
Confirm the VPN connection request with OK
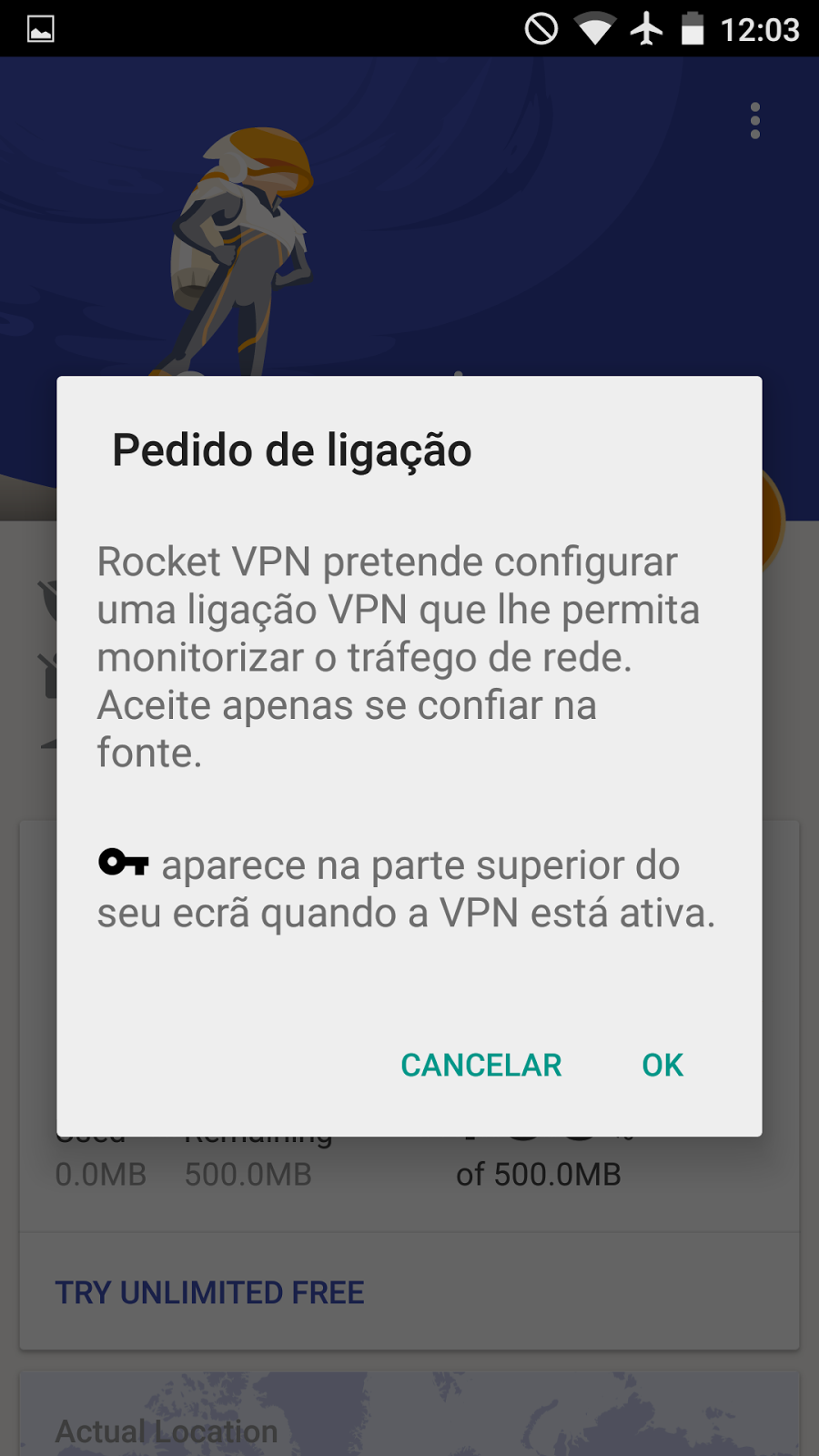[662, 1065]
